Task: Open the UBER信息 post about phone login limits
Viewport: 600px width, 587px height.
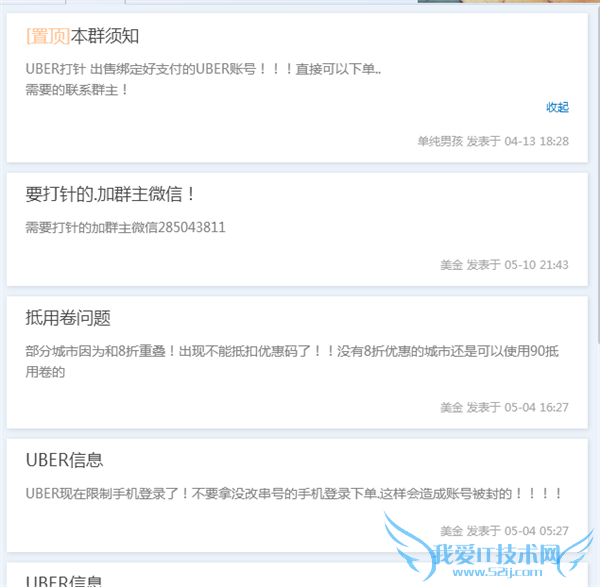Action: click(65, 460)
